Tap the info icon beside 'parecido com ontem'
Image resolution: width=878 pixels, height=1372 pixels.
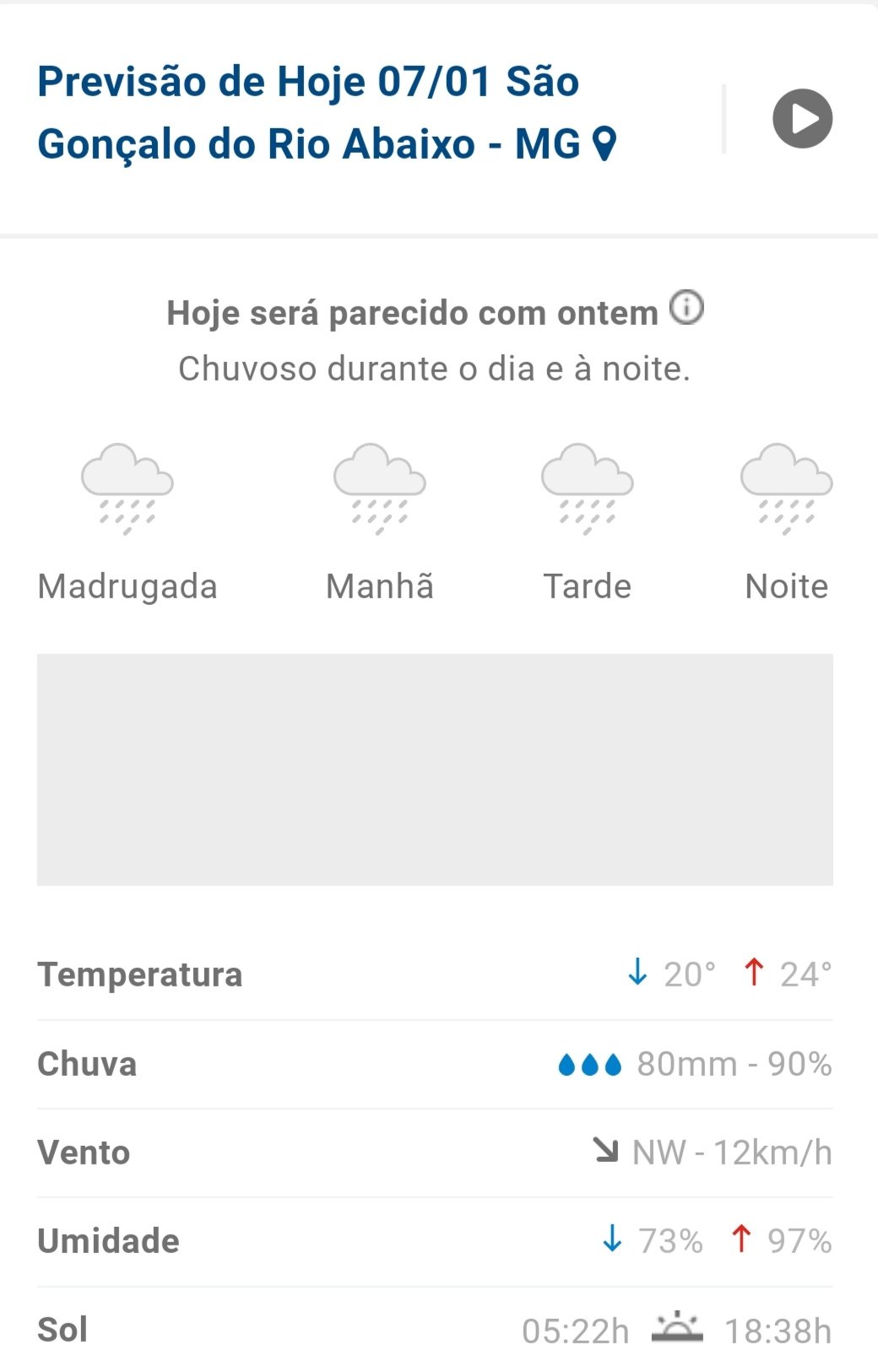pyautogui.click(x=686, y=308)
